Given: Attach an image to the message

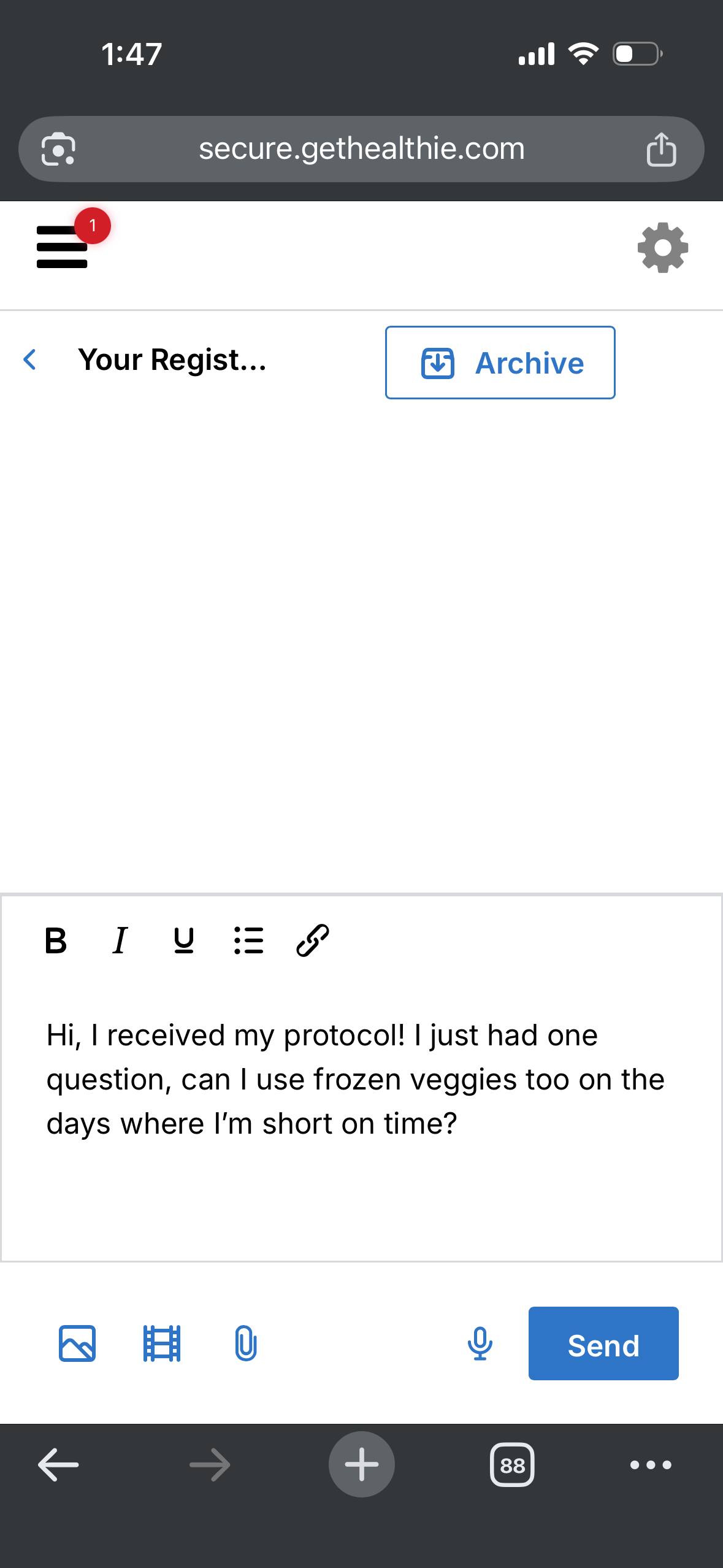Looking at the screenshot, I should (x=77, y=1343).
